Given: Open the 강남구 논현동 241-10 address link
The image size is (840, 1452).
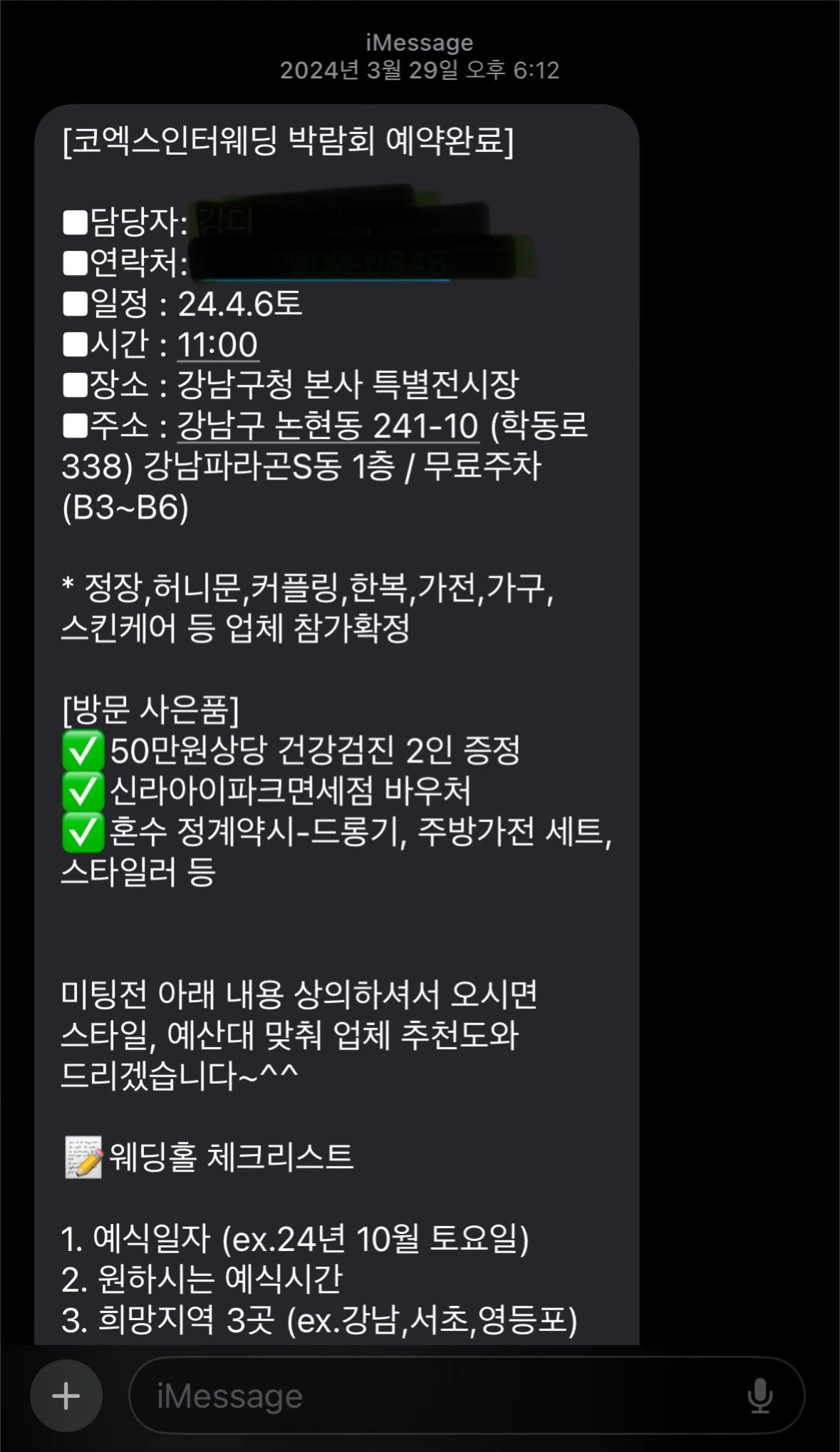Looking at the screenshot, I should coord(328,426).
